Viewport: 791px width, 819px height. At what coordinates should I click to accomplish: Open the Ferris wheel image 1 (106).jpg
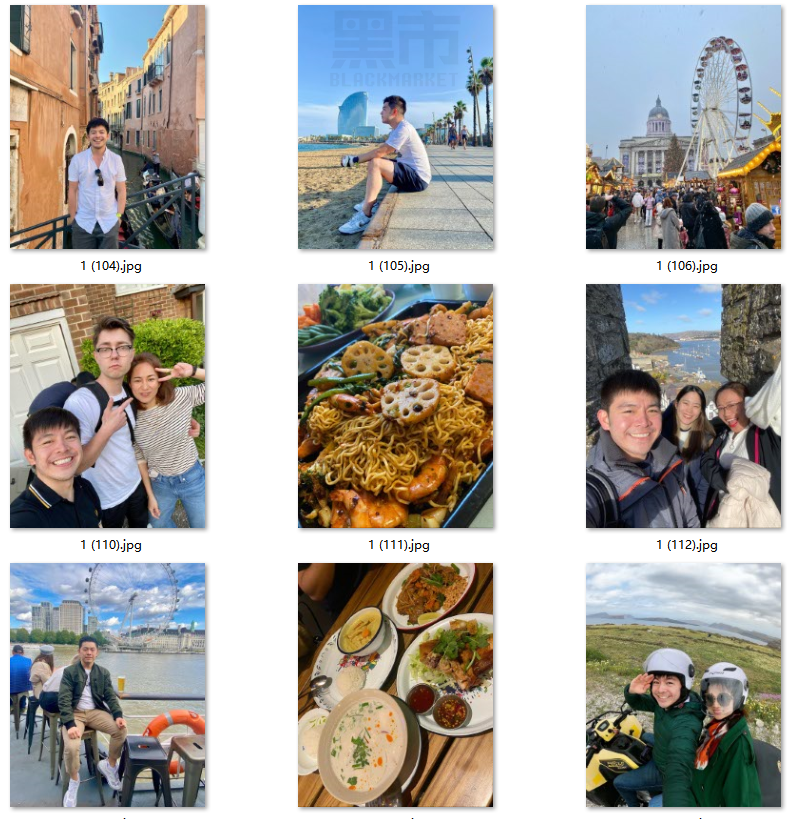click(x=683, y=127)
